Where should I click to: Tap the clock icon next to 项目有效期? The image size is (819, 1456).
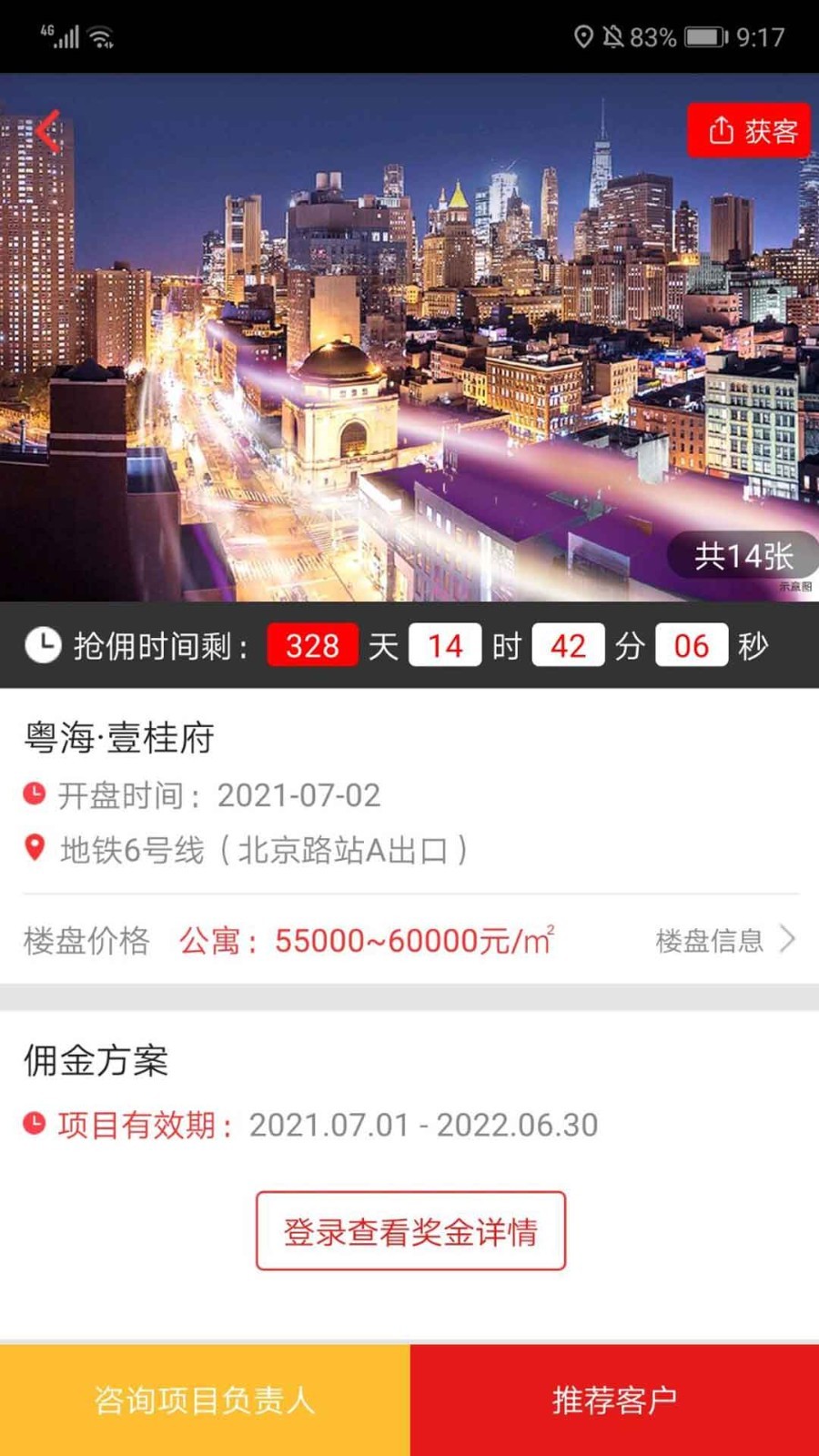click(34, 1126)
